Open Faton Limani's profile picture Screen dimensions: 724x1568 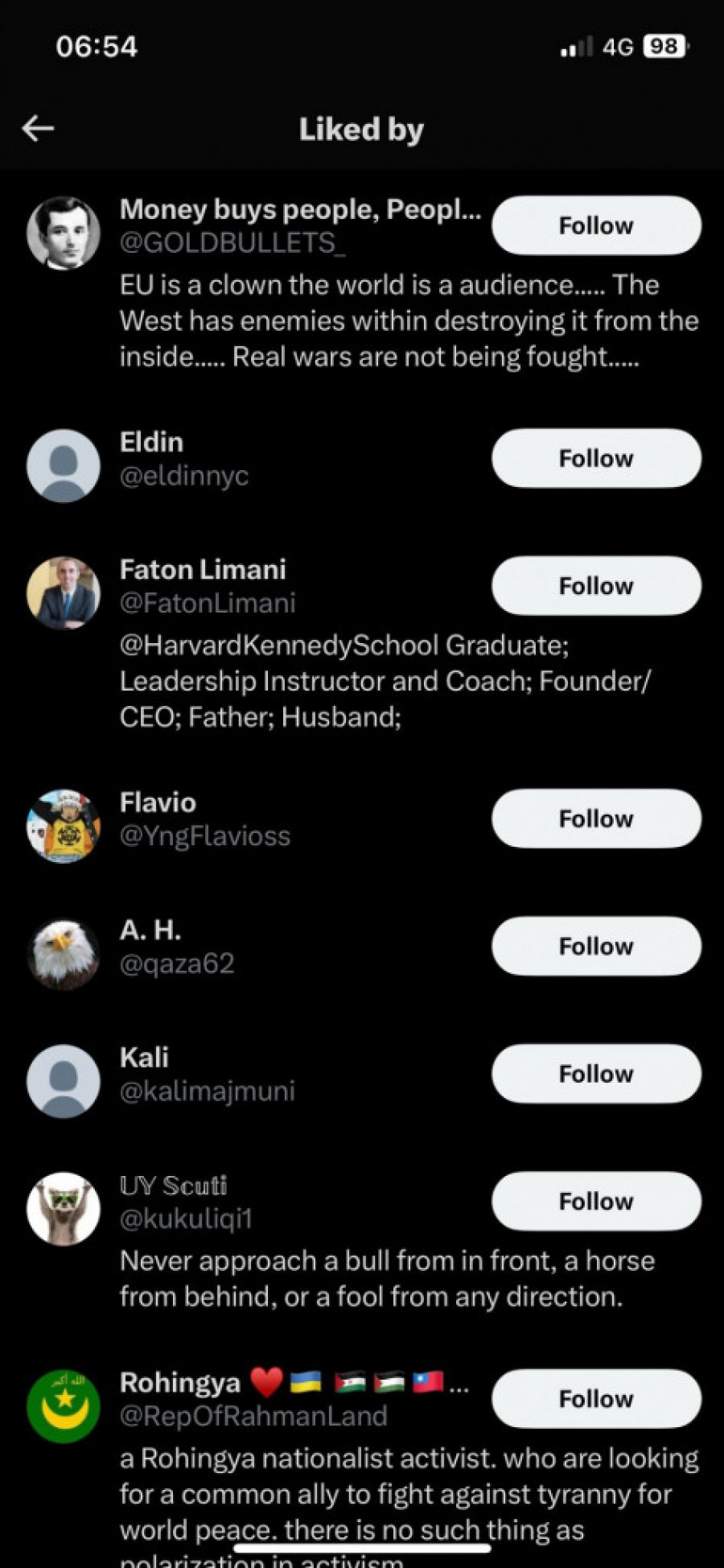point(64,593)
